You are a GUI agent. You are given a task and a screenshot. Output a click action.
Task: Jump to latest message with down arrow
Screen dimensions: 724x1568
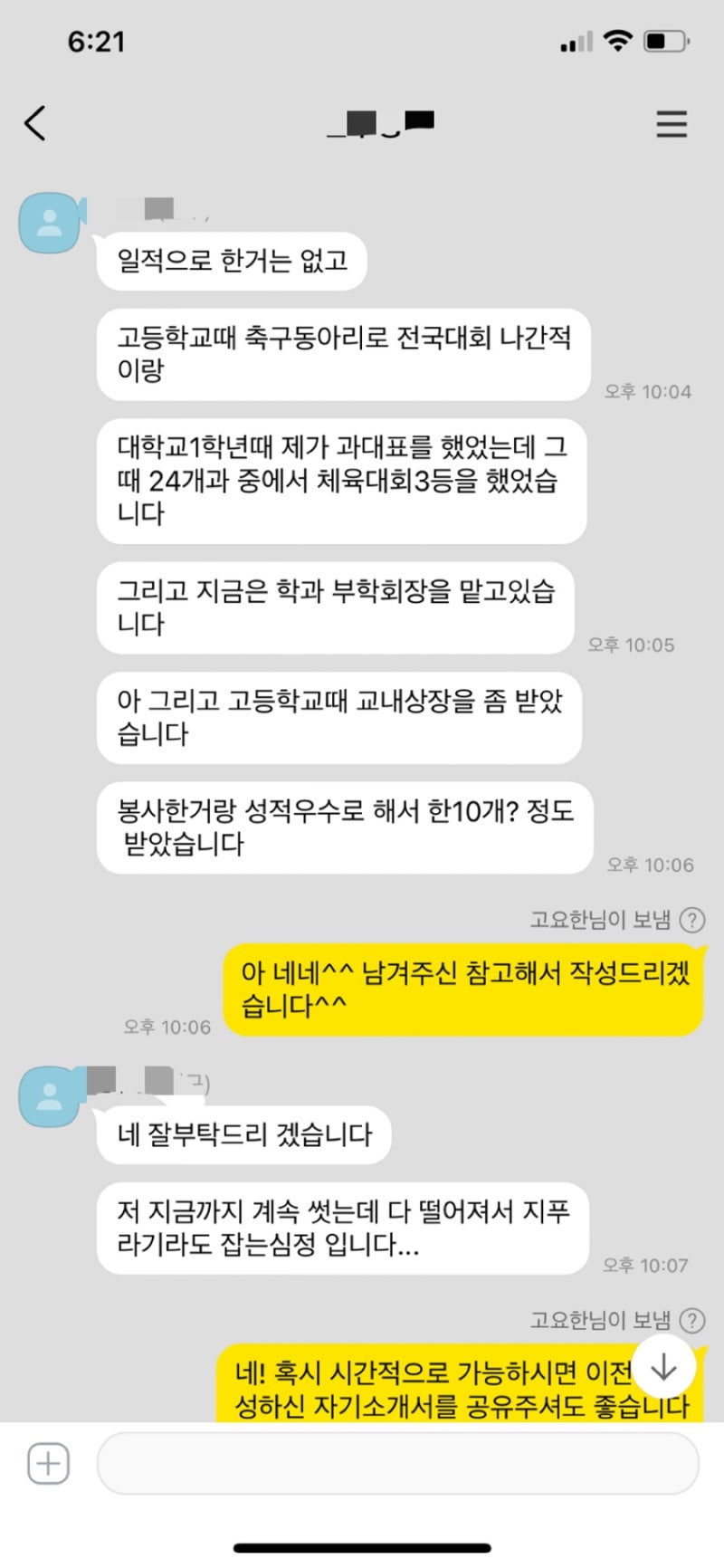click(x=663, y=1367)
